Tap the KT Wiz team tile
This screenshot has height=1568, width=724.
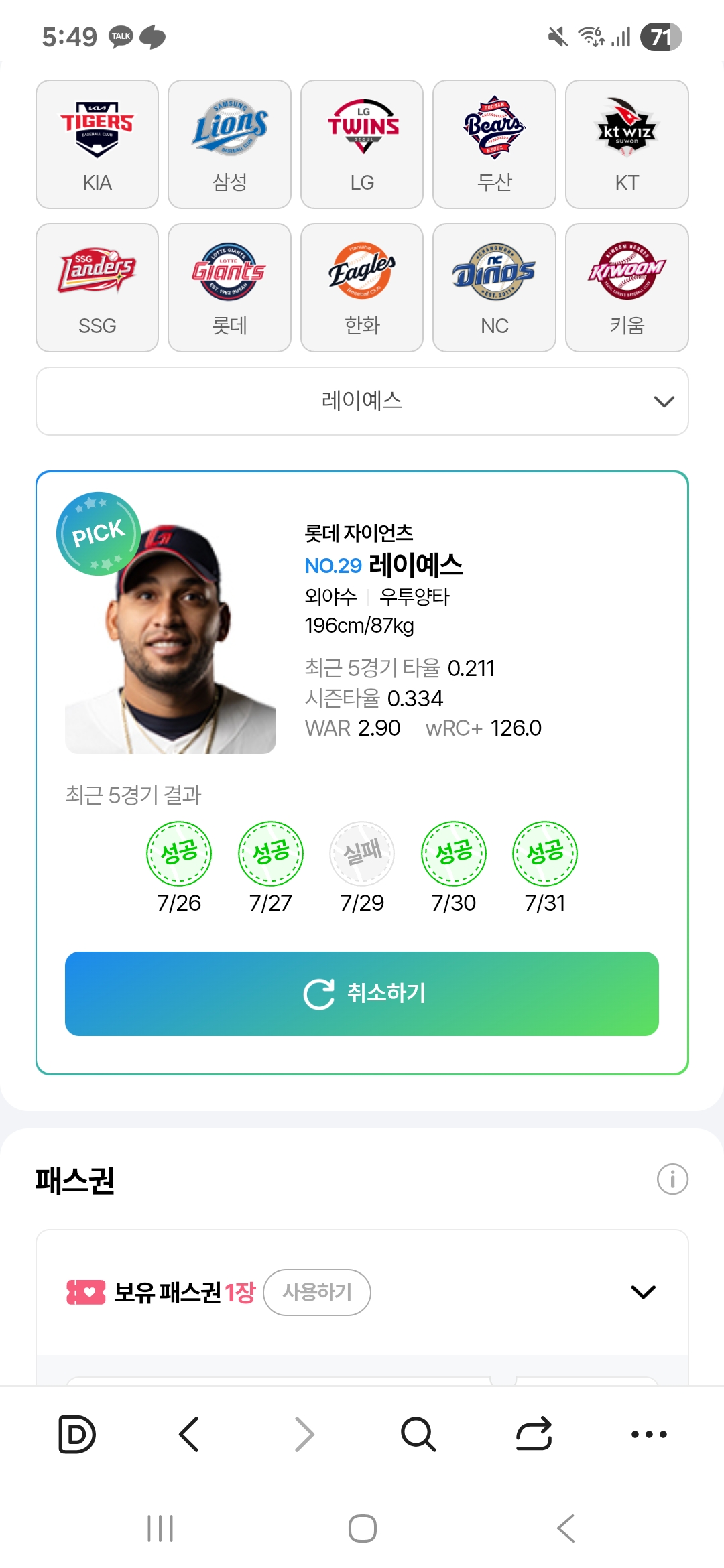pyautogui.click(x=627, y=144)
